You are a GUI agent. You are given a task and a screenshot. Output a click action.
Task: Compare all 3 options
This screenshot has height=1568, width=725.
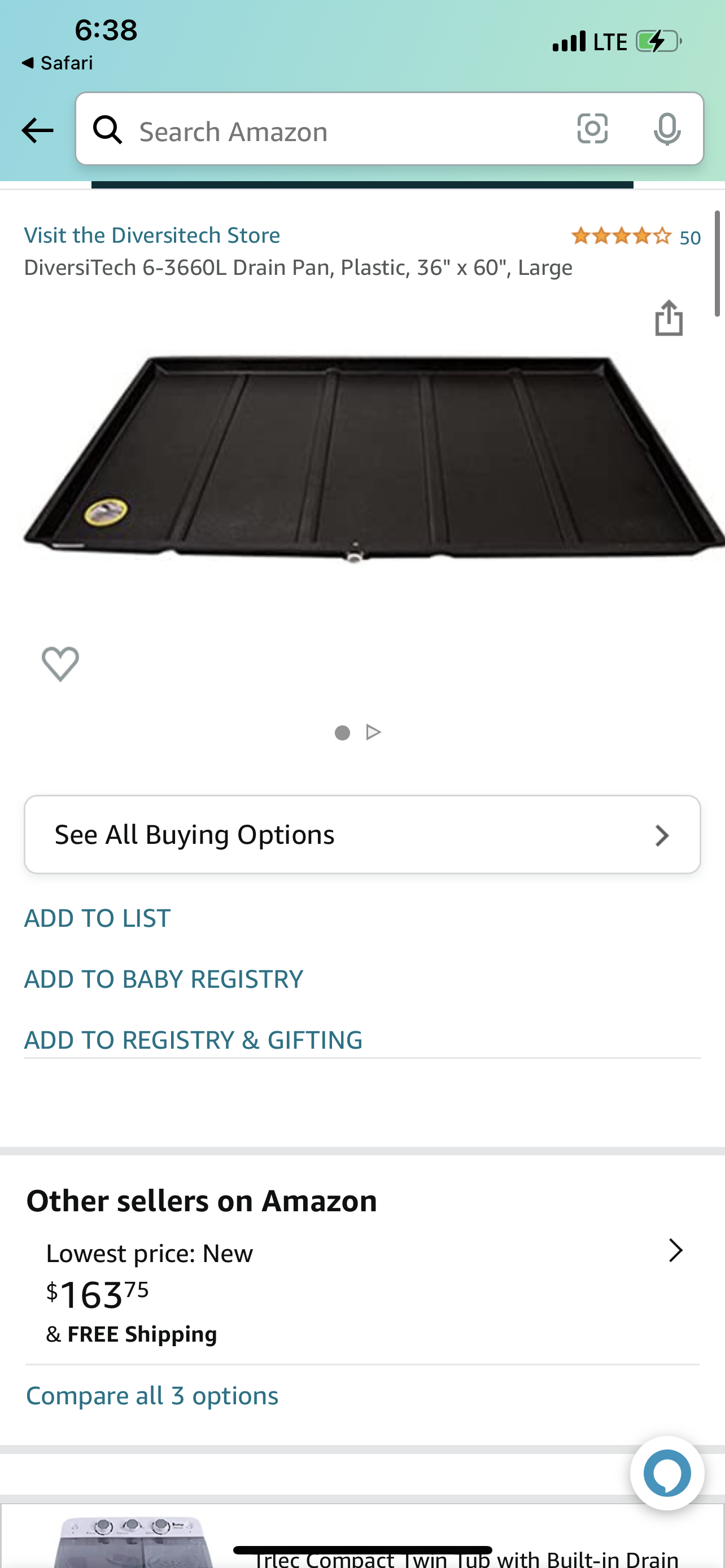152,1395
